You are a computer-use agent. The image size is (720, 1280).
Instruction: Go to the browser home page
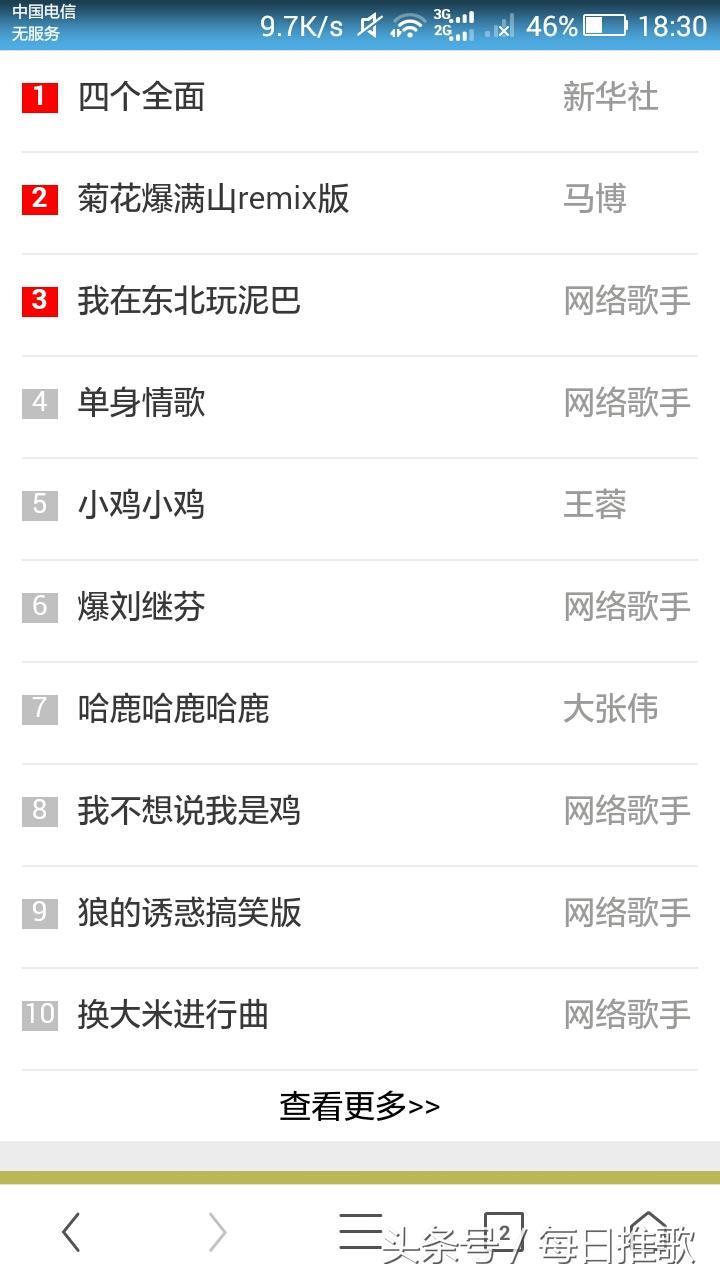(648, 1231)
